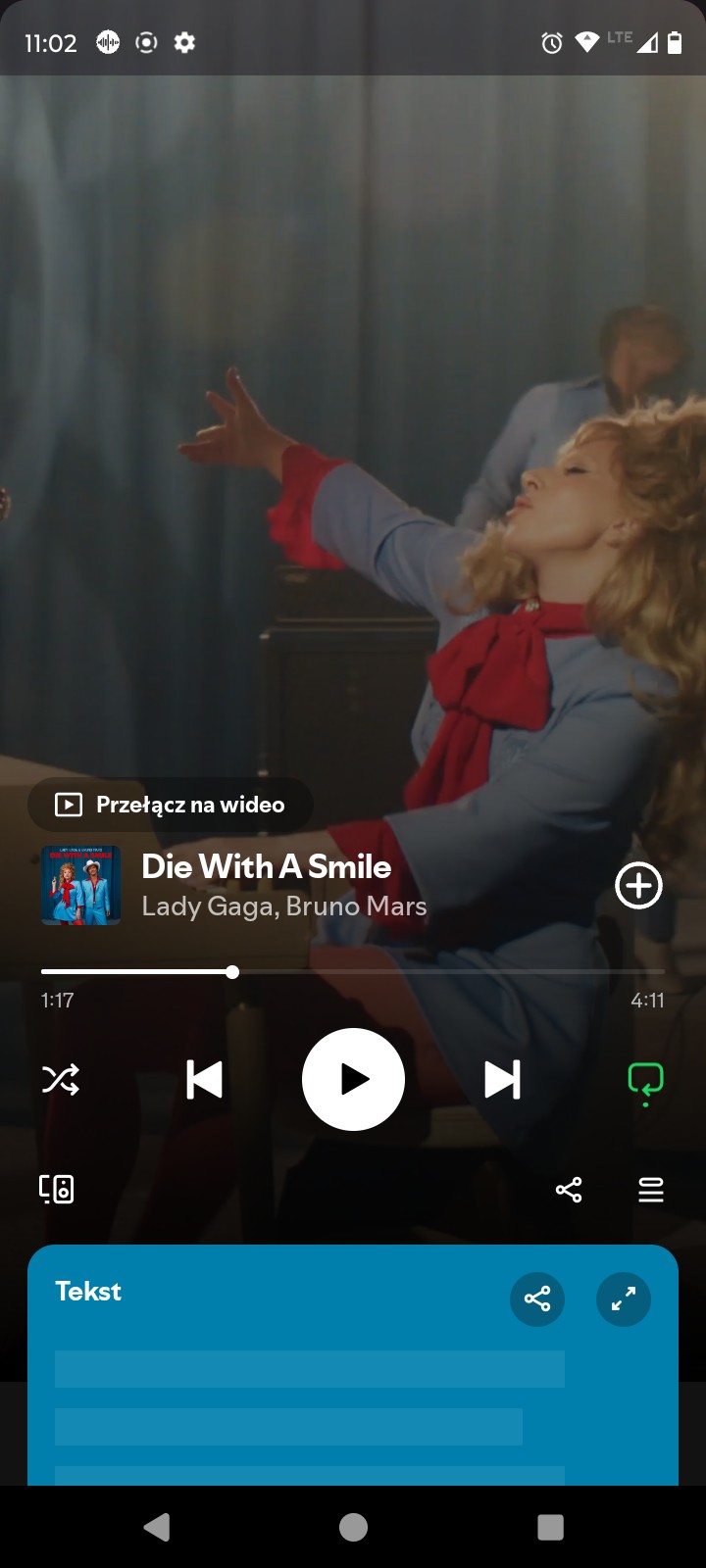The height and width of the screenshot is (1568, 706).
Task: Open the playback queue
Action: (651, 1190)
